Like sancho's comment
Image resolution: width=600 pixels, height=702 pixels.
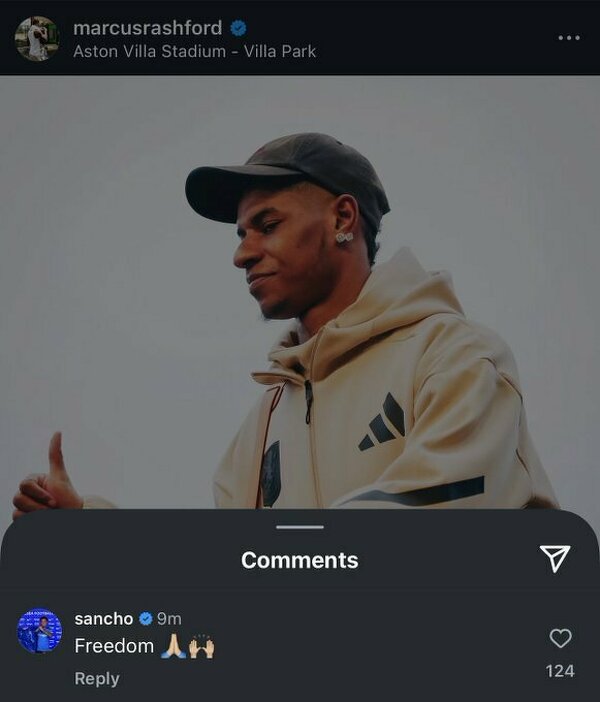click(561, 638)
